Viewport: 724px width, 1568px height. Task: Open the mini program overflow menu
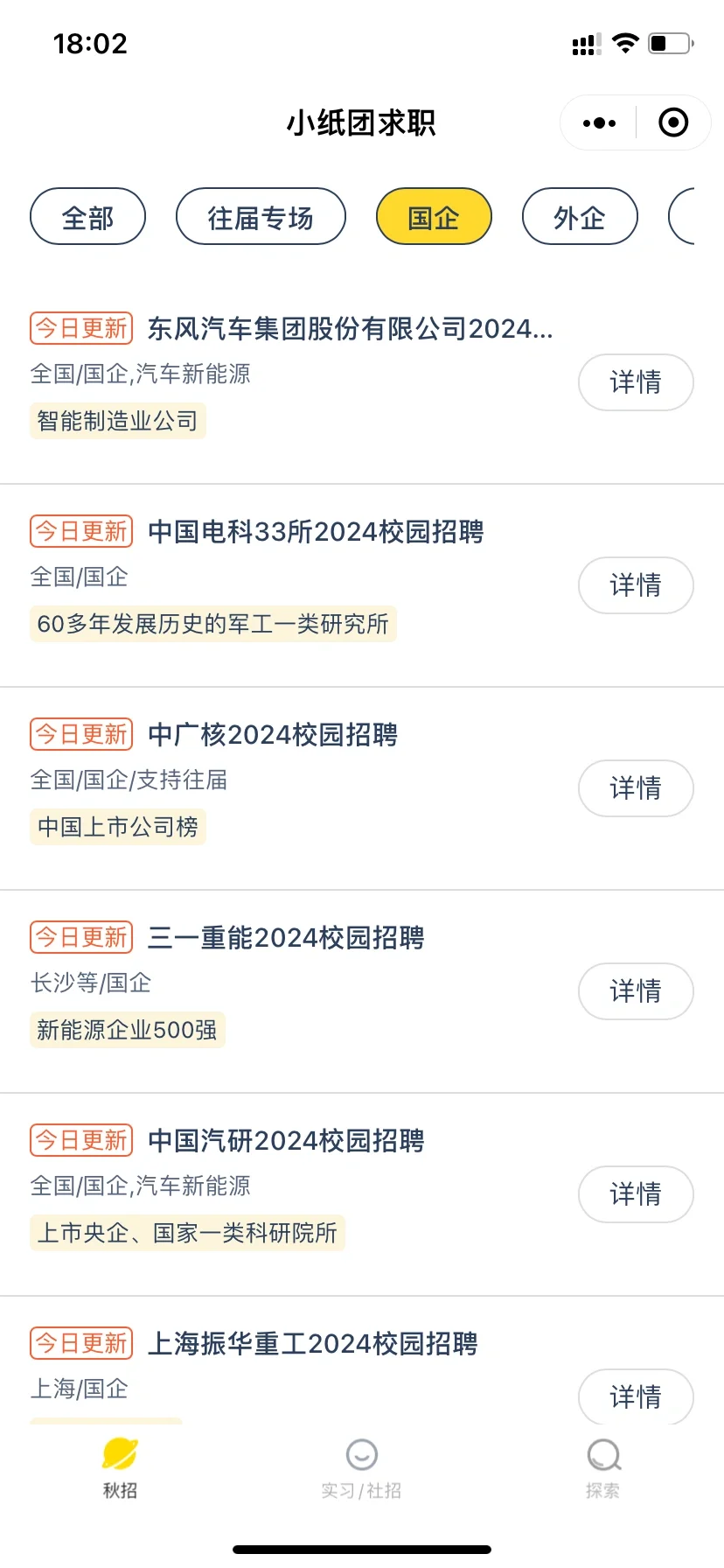pos(599,123)
